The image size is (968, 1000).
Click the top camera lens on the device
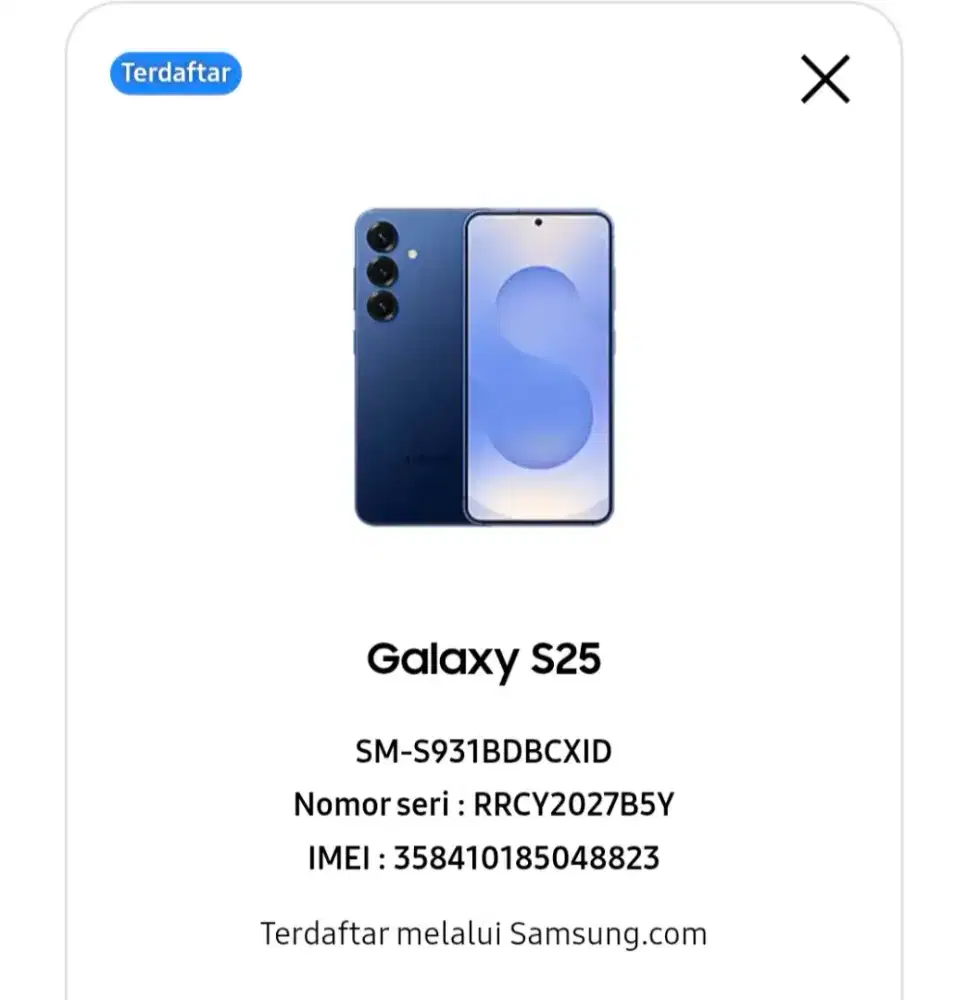tap(385, 235)
